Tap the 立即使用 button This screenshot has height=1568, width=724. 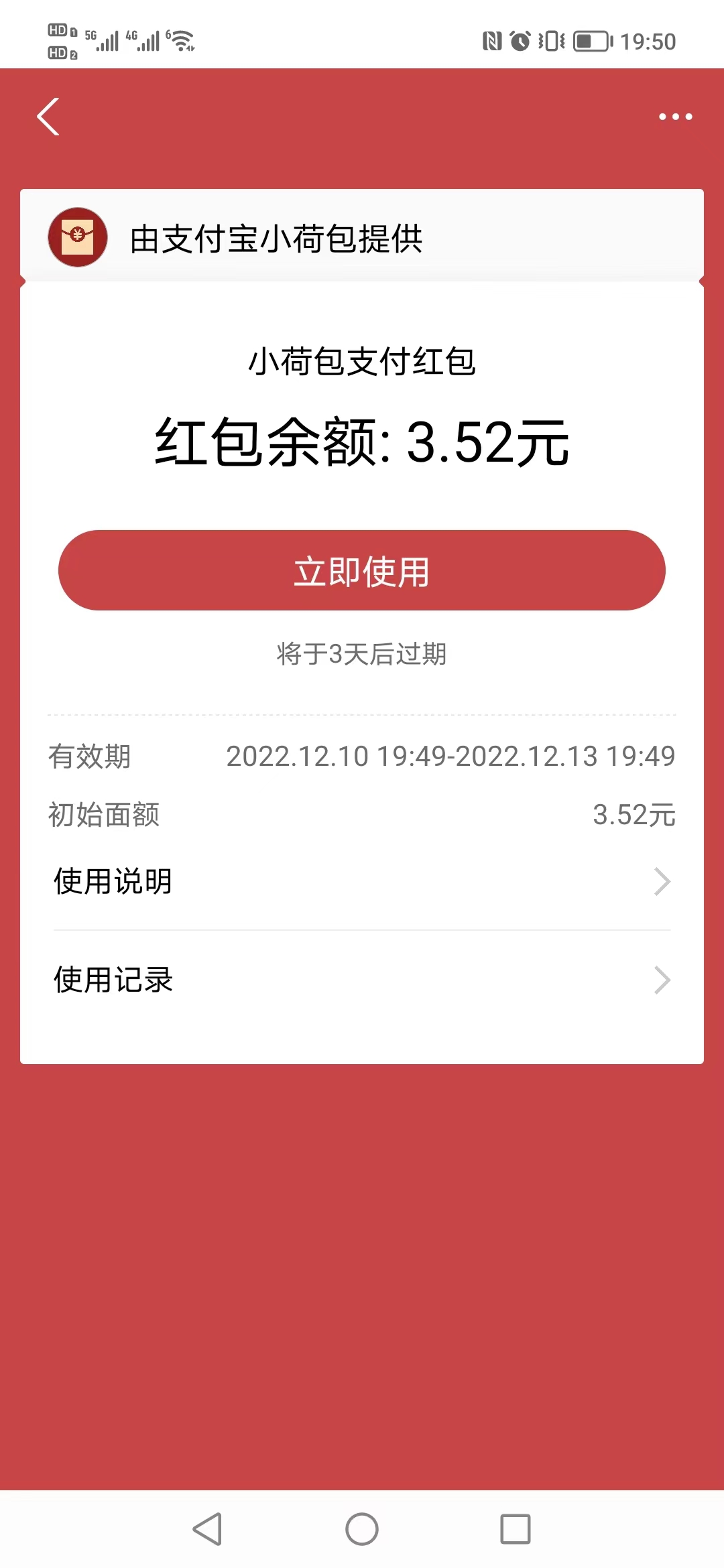click(x=362, y=570)
